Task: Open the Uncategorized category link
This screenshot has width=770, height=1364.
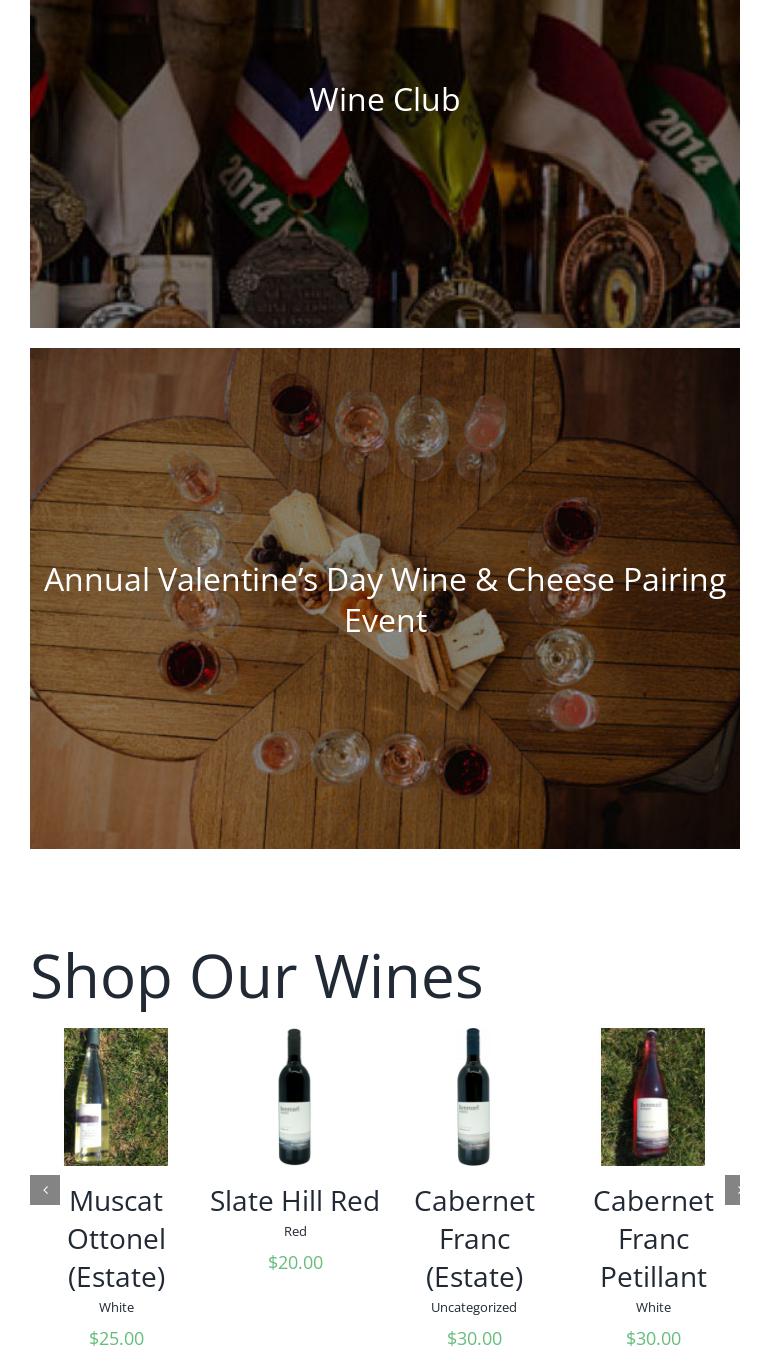Action: 474,1308
